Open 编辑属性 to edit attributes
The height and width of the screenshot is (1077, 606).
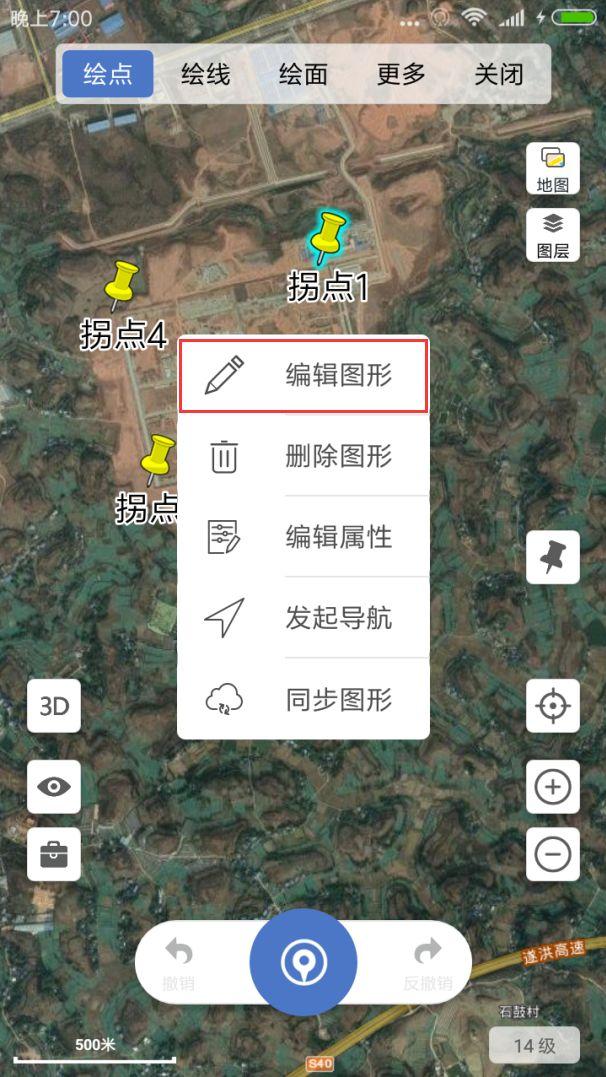304,536
